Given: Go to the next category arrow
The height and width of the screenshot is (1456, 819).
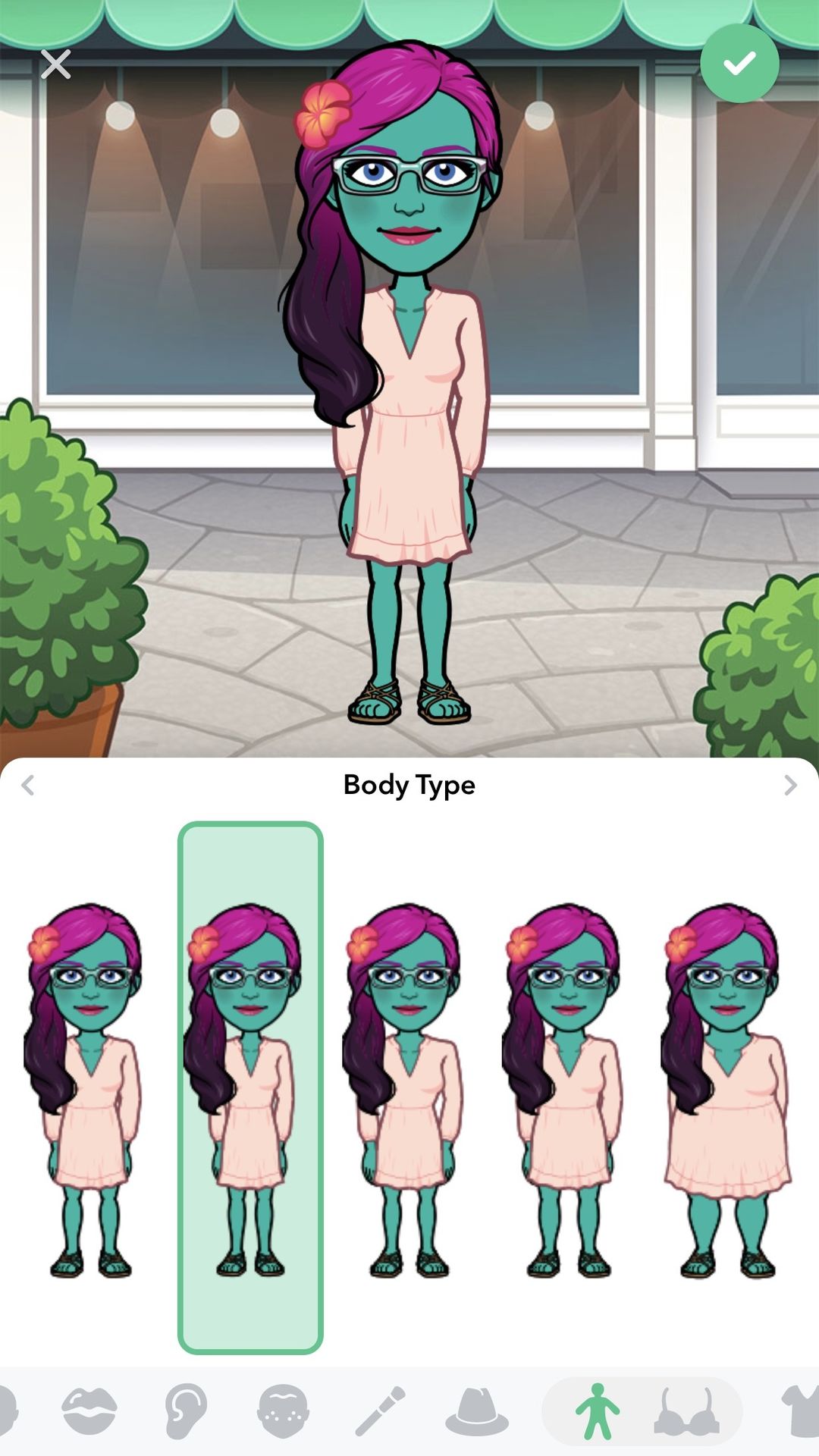Looking at the screenshot, I should click(790, 785).
